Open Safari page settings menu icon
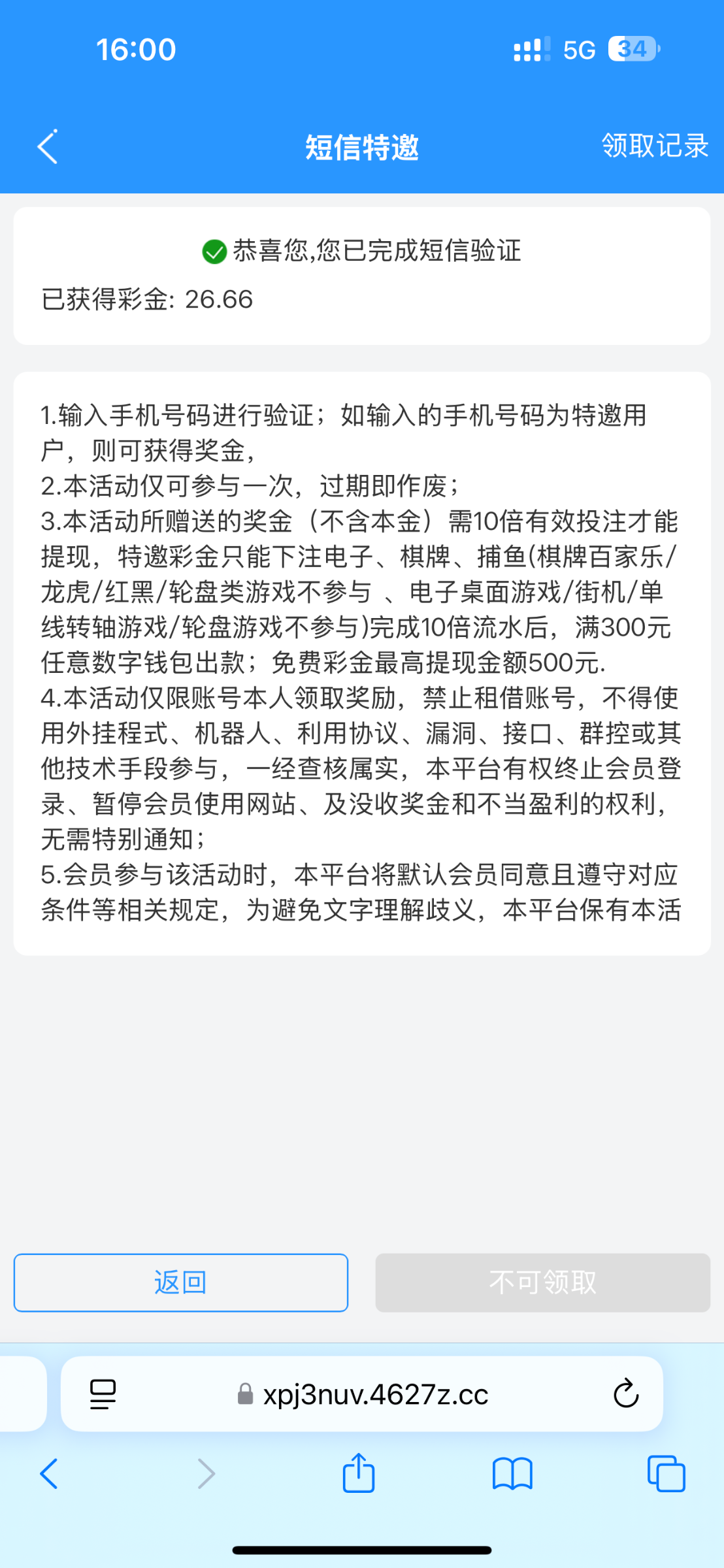Image resolution: width=724 pixels, height=1568 pixels. pyautogui.click(x=103, y=1394)
